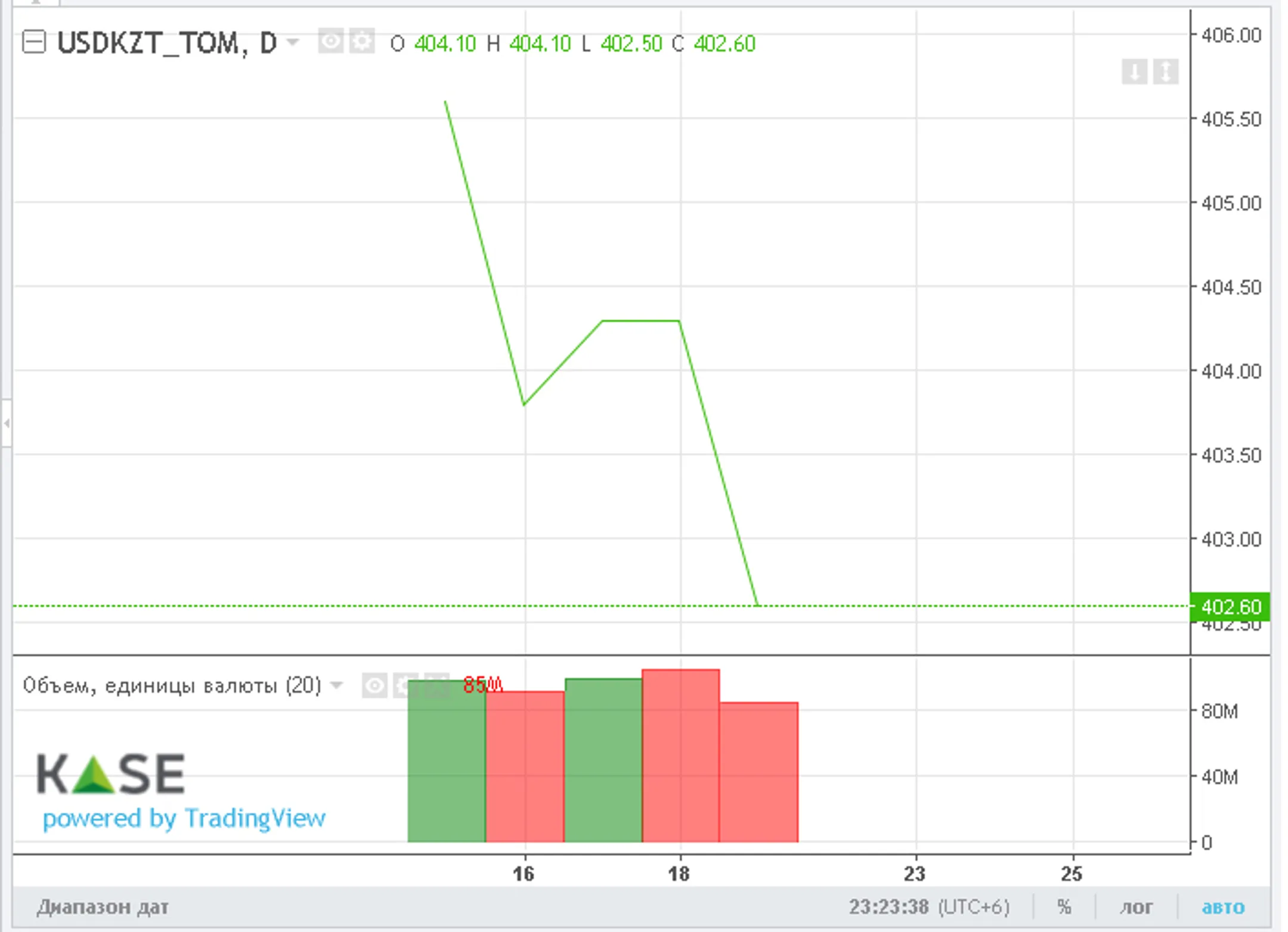The width and height of the screenshot is (1288, 932).
Task: Open the USDKZT_TOM symbol dropdown arrow
Action: (293, 42)
